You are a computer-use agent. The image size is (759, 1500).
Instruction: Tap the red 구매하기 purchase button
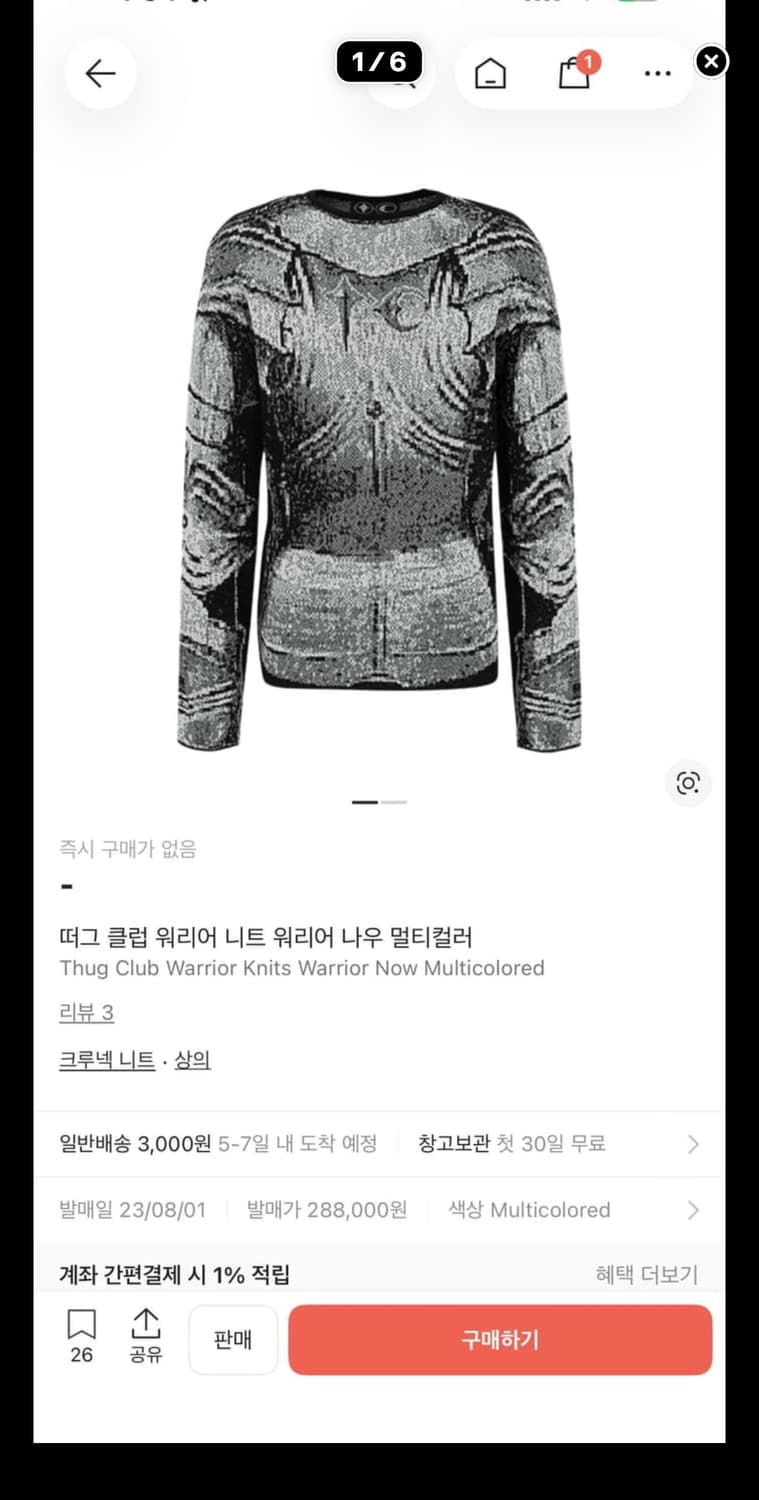[x=500, y=1340]
